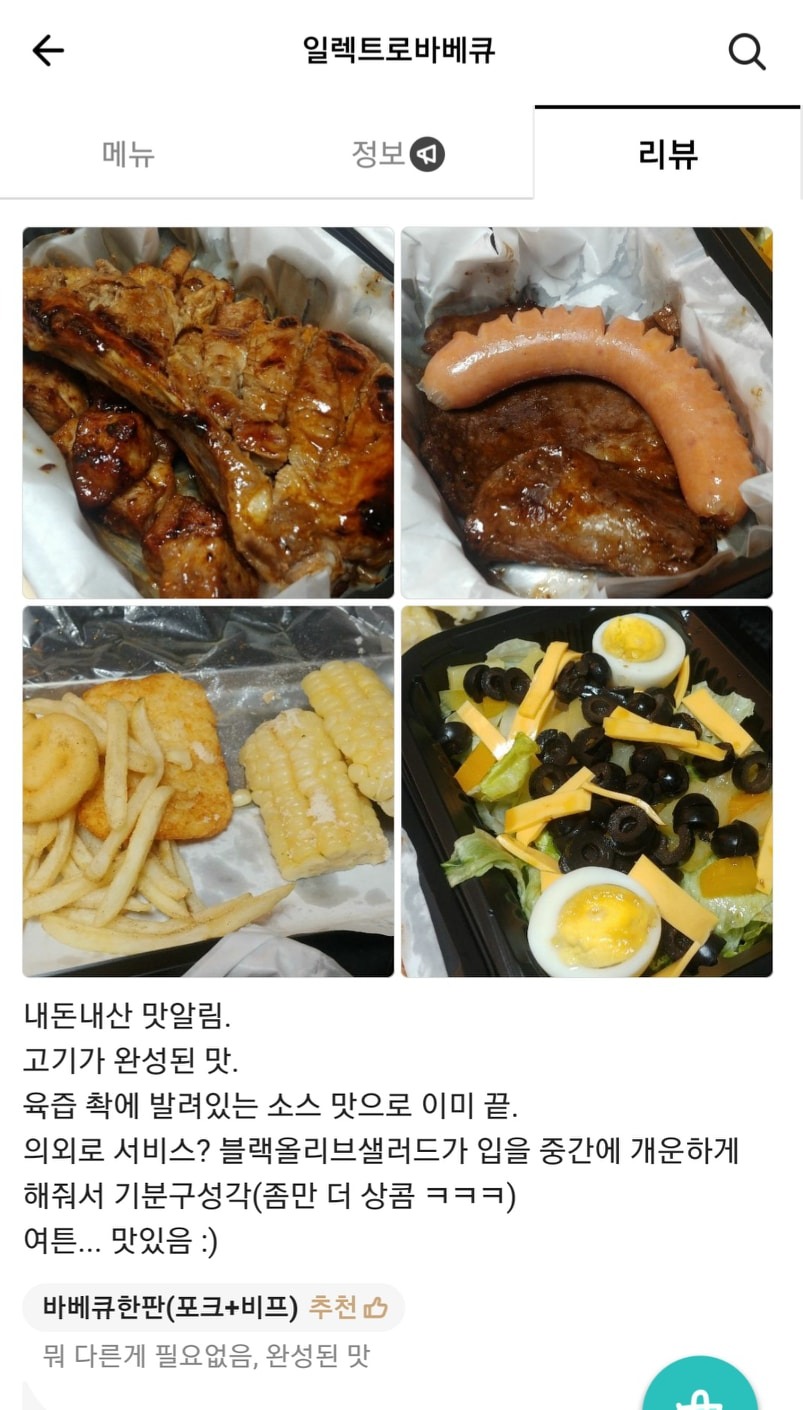Go back with the arrow icon
Image resolution: width=803 pixels, height=1410 pixels.
pyautogui.click(x=47, y=50)
